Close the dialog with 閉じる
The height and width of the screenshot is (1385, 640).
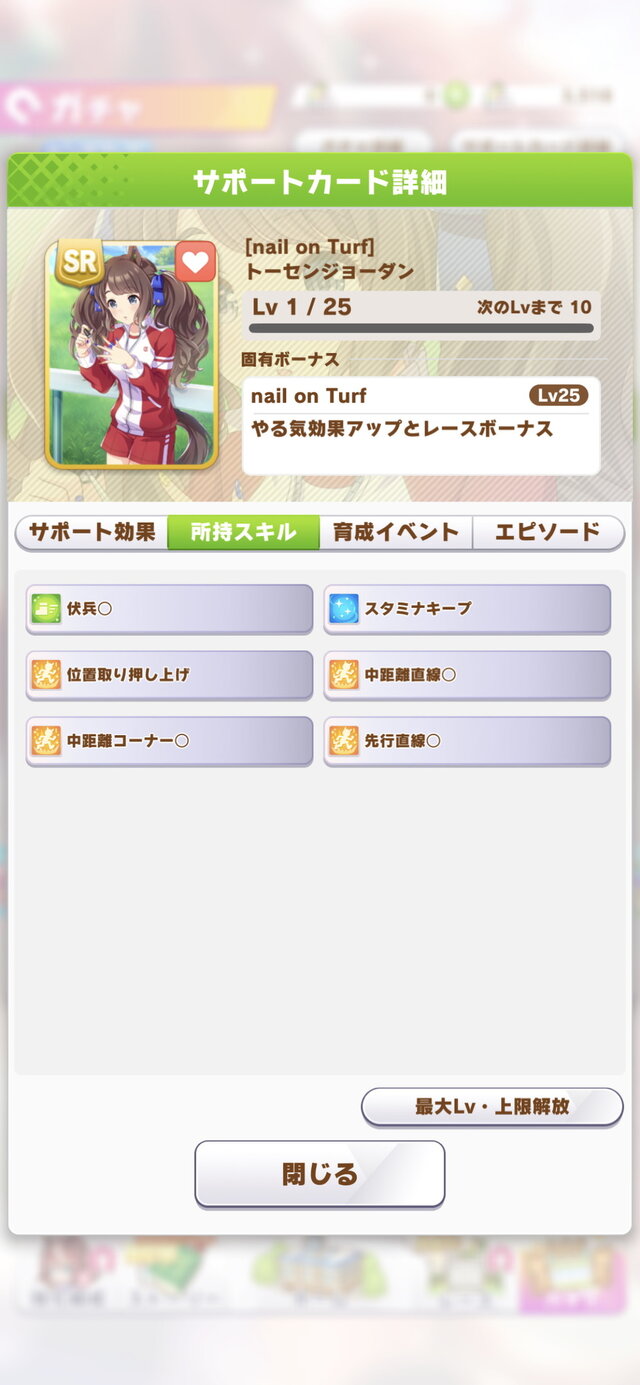pyautogui.click(x=319, y=1174)
